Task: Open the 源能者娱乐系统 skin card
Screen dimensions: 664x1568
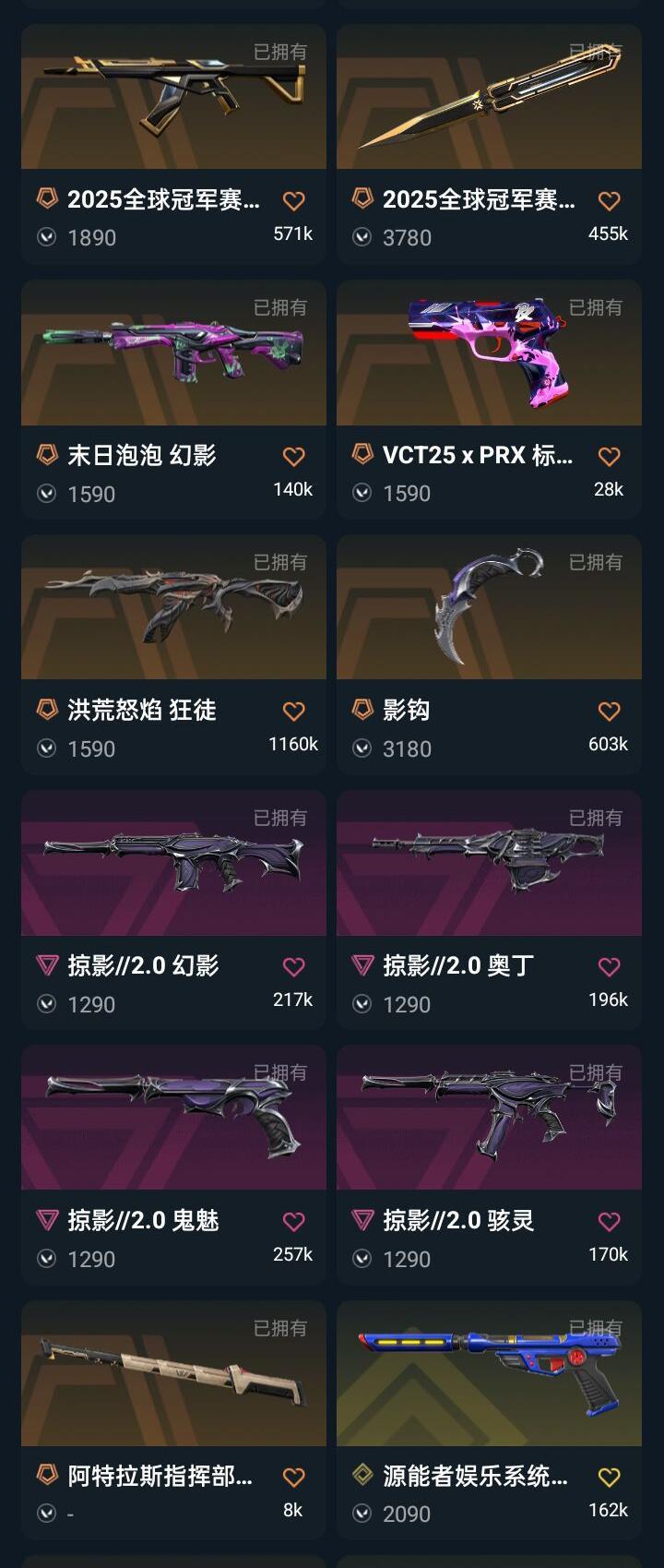Action: 489,1420
